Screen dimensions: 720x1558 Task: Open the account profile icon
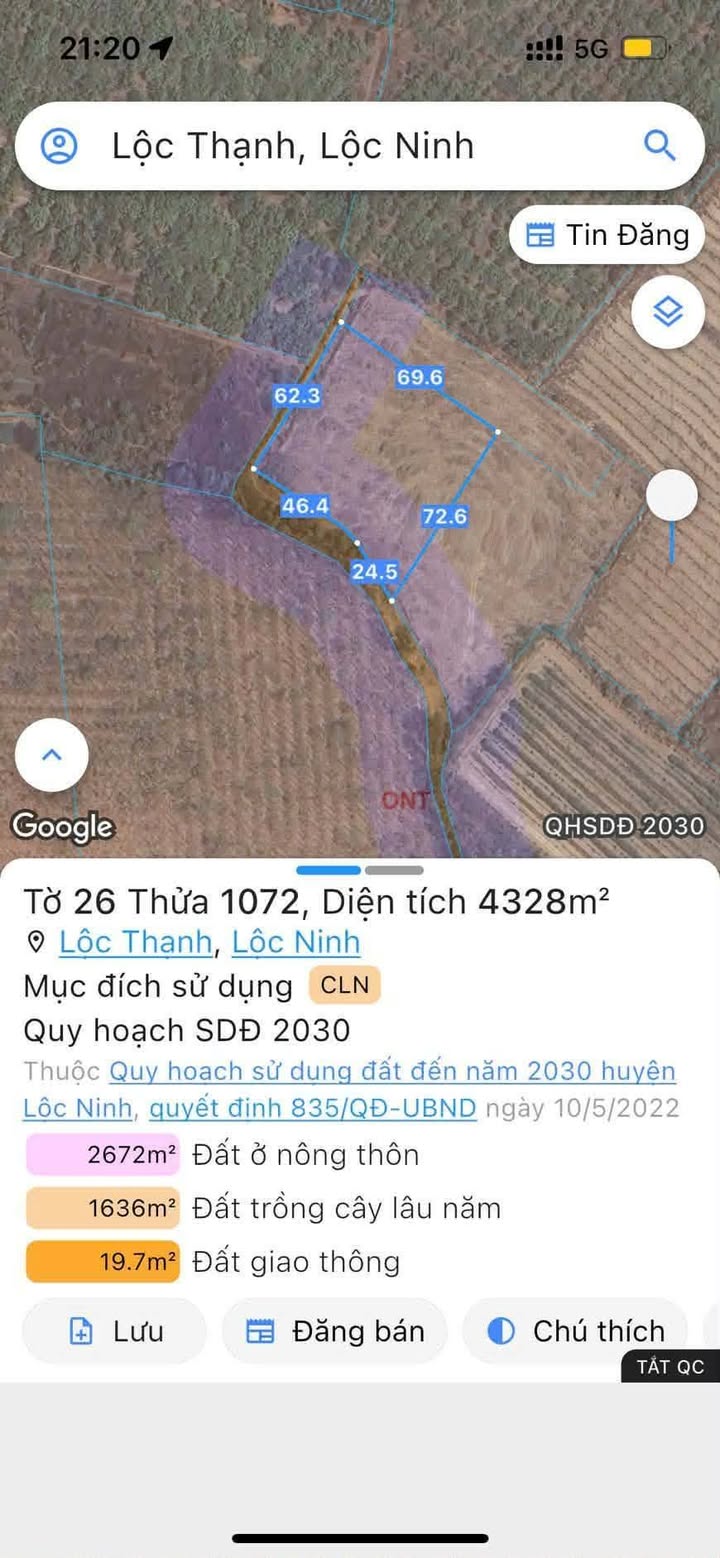coord(59,146)
